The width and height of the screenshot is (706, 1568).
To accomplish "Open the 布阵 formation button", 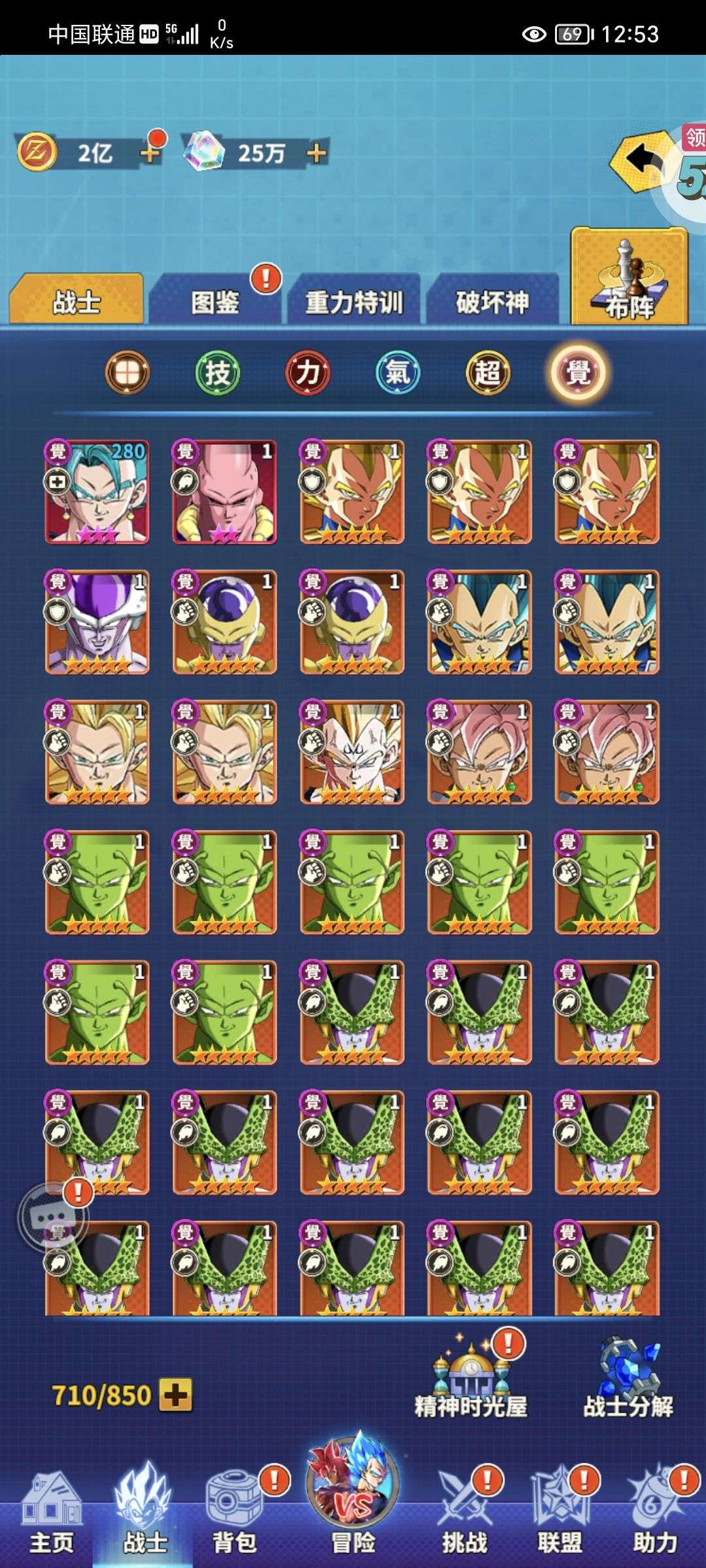I will click(x=629, y=276).
